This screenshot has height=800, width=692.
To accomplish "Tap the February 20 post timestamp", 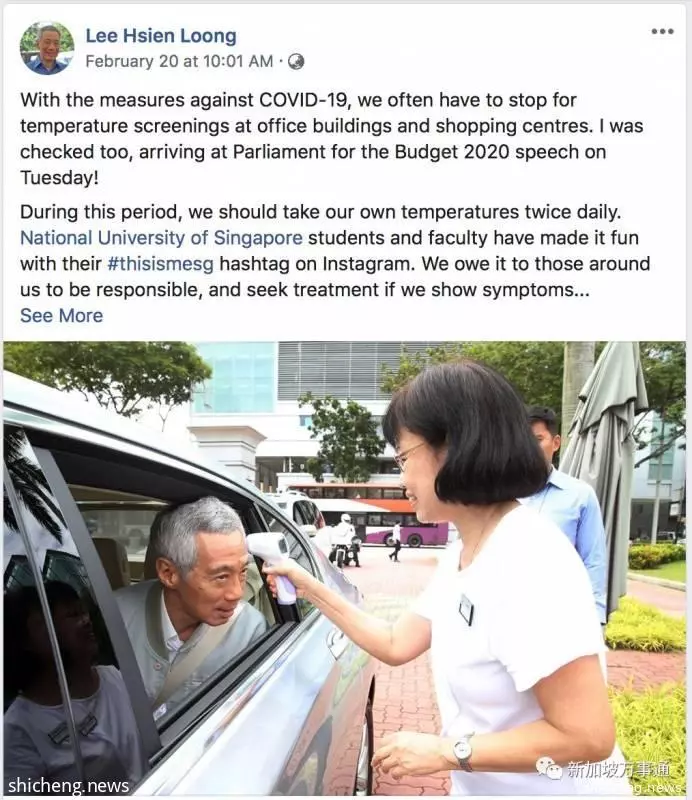I will coord(178,61).
